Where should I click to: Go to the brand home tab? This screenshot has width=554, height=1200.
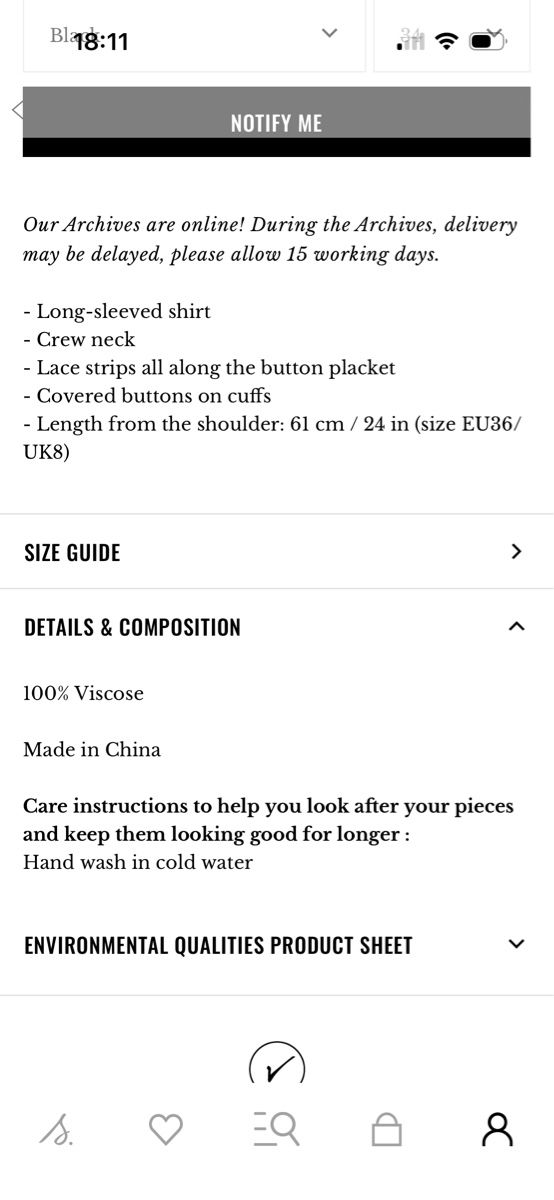point(57,1129)
